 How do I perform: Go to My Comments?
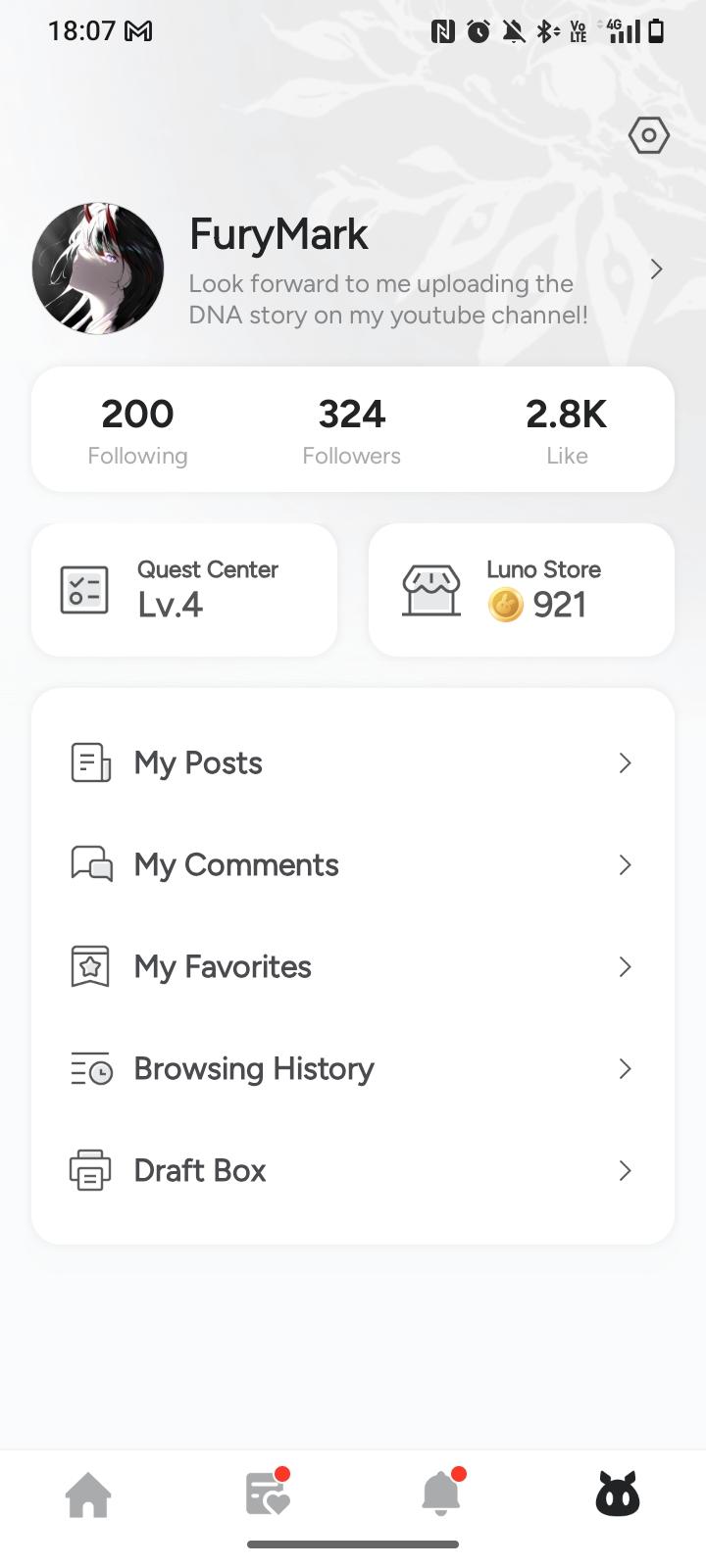(353, 864)
